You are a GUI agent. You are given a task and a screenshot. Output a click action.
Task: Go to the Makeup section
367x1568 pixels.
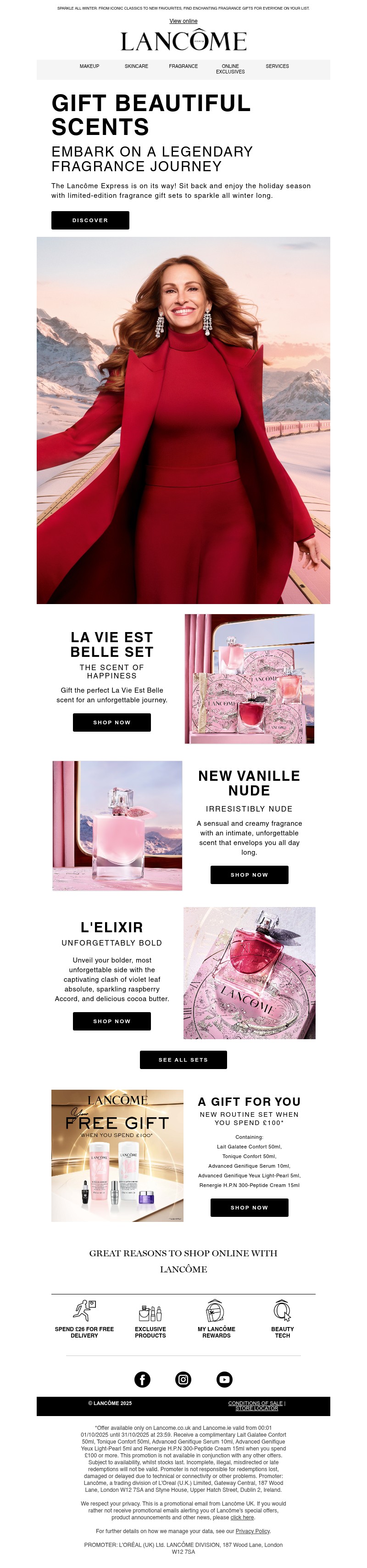coord(89,67)
